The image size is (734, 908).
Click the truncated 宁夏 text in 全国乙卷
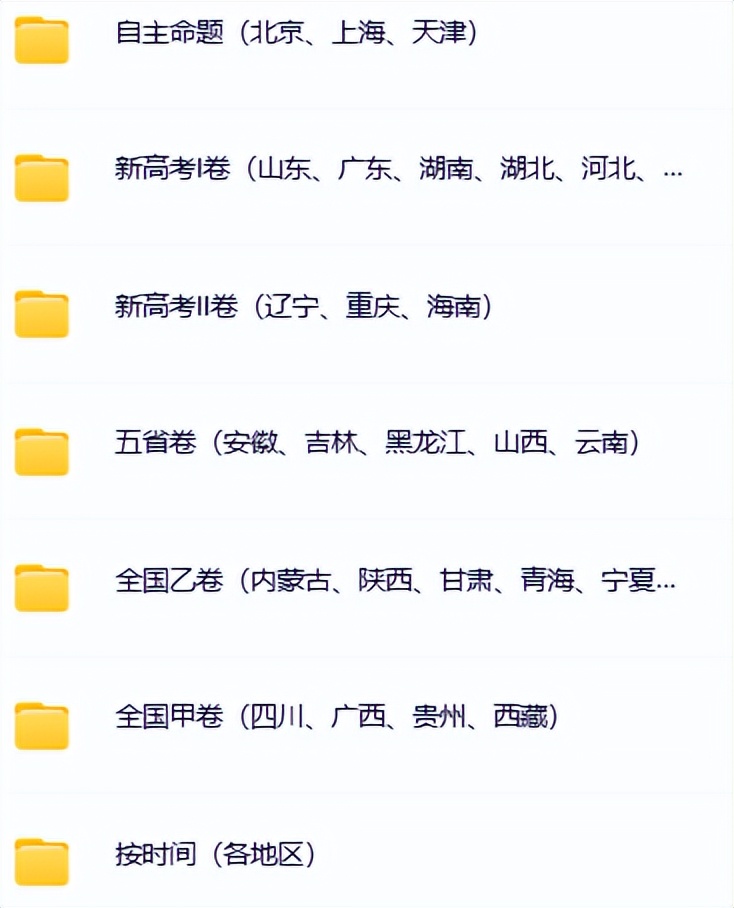pos(640,580)
